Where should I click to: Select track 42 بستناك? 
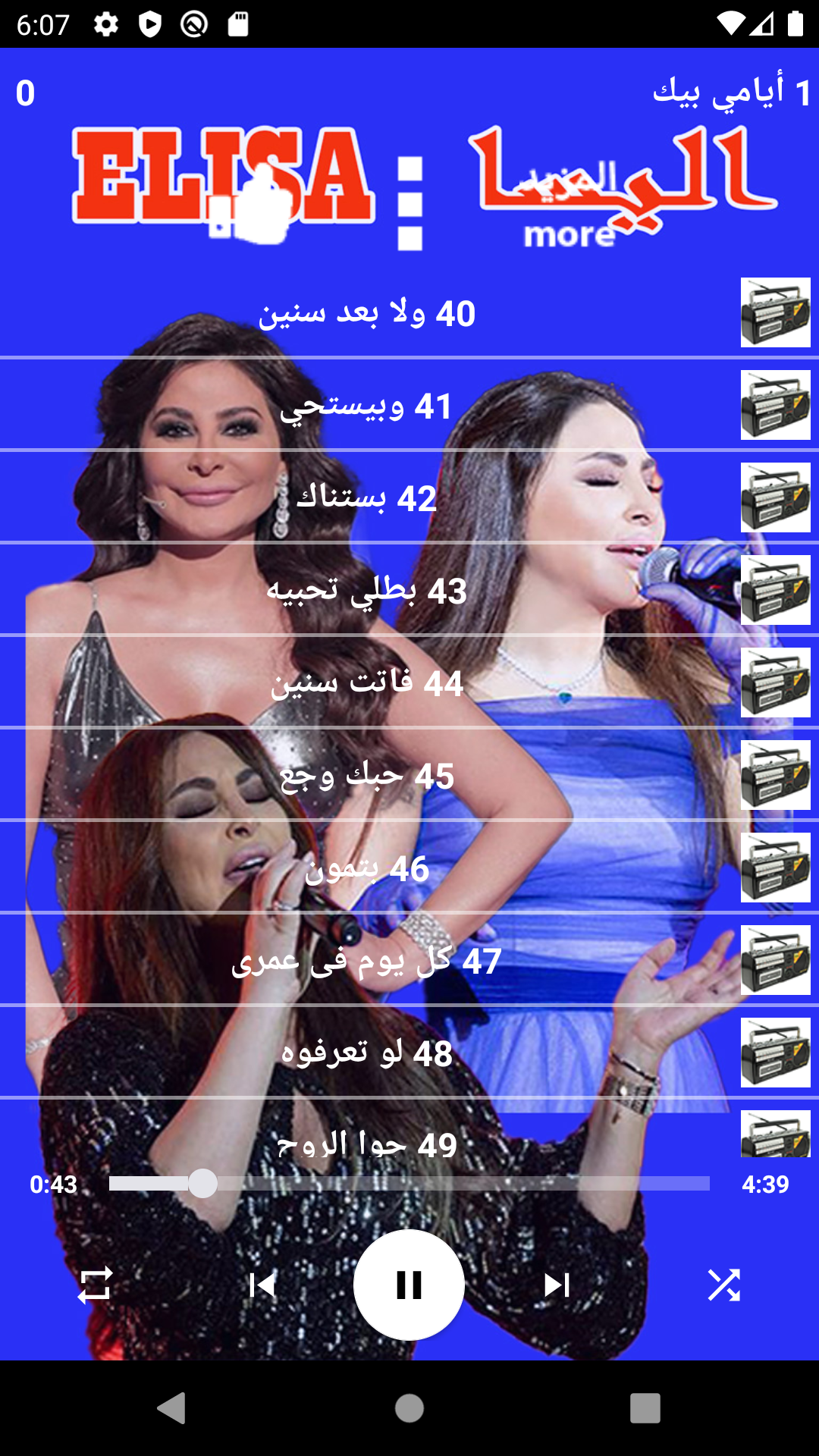coord(367,498)
